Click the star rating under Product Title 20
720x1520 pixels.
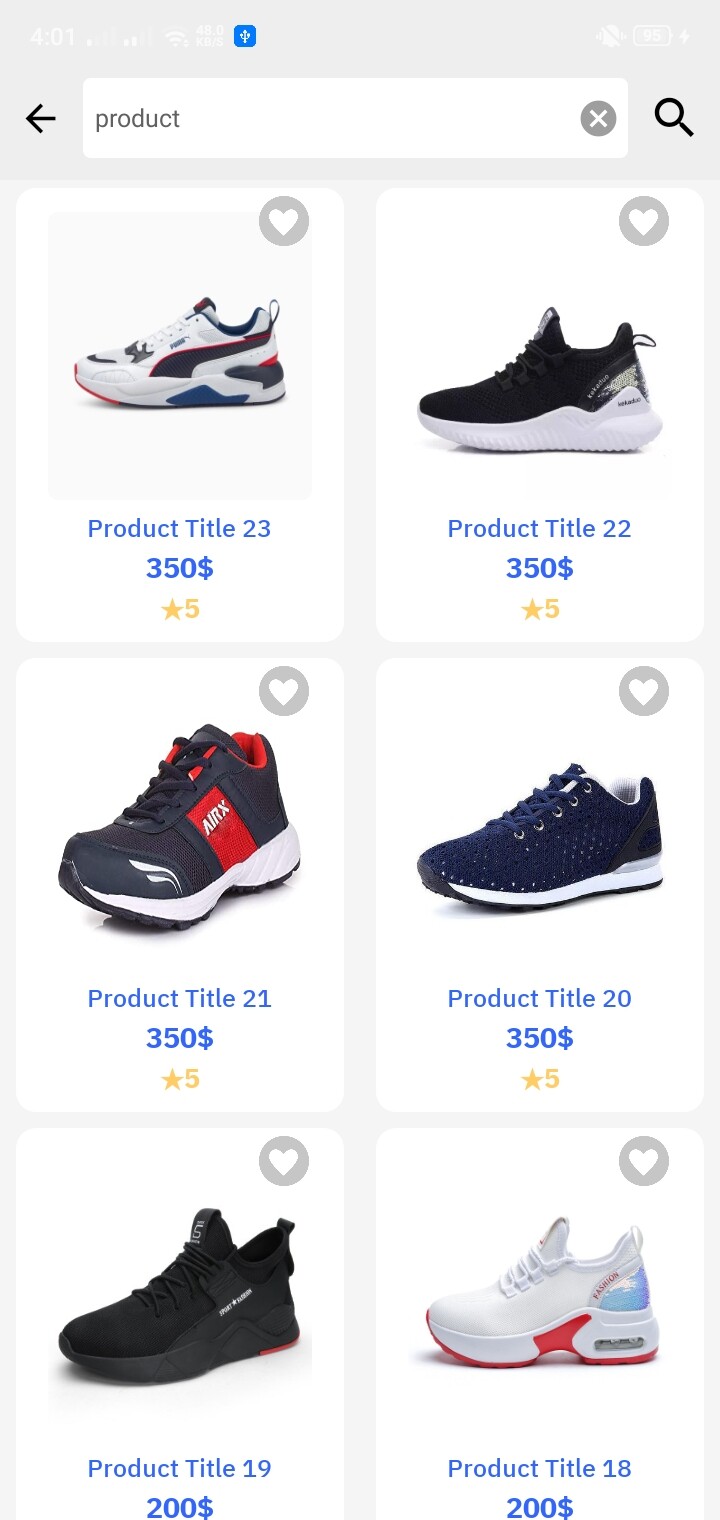(x=539, y=1078)
